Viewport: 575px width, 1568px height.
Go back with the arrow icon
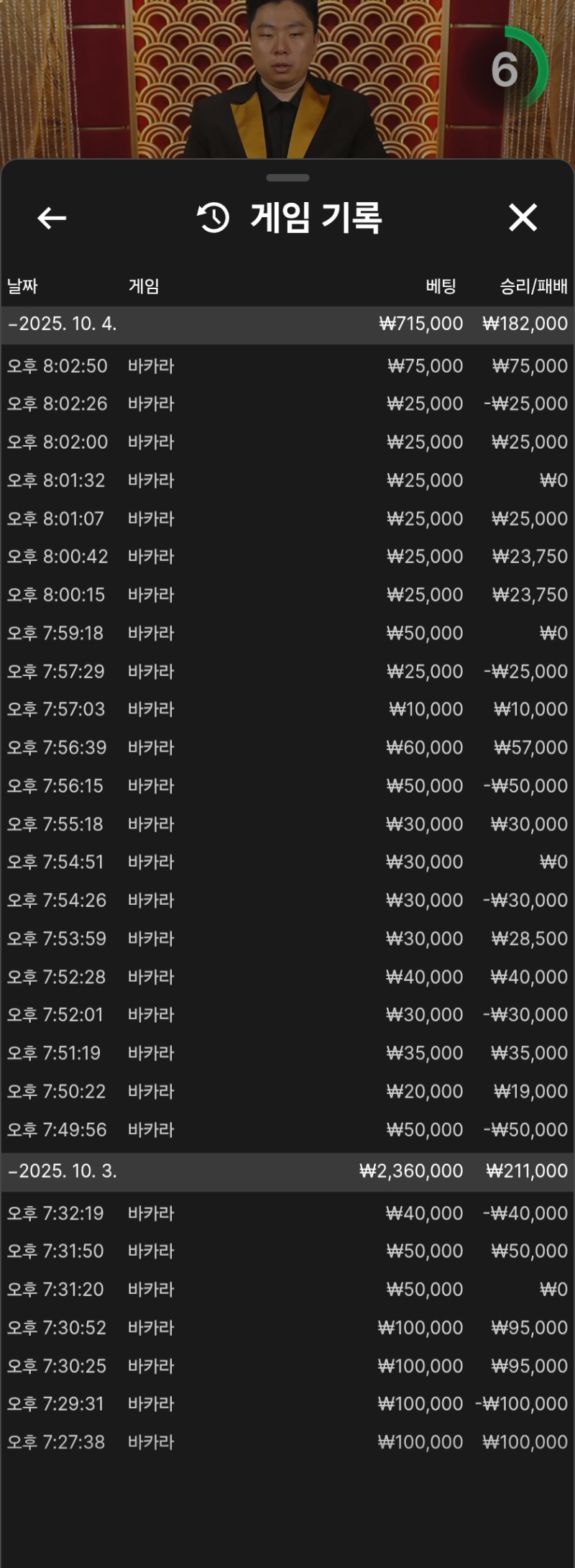click(x=52, y=217)
